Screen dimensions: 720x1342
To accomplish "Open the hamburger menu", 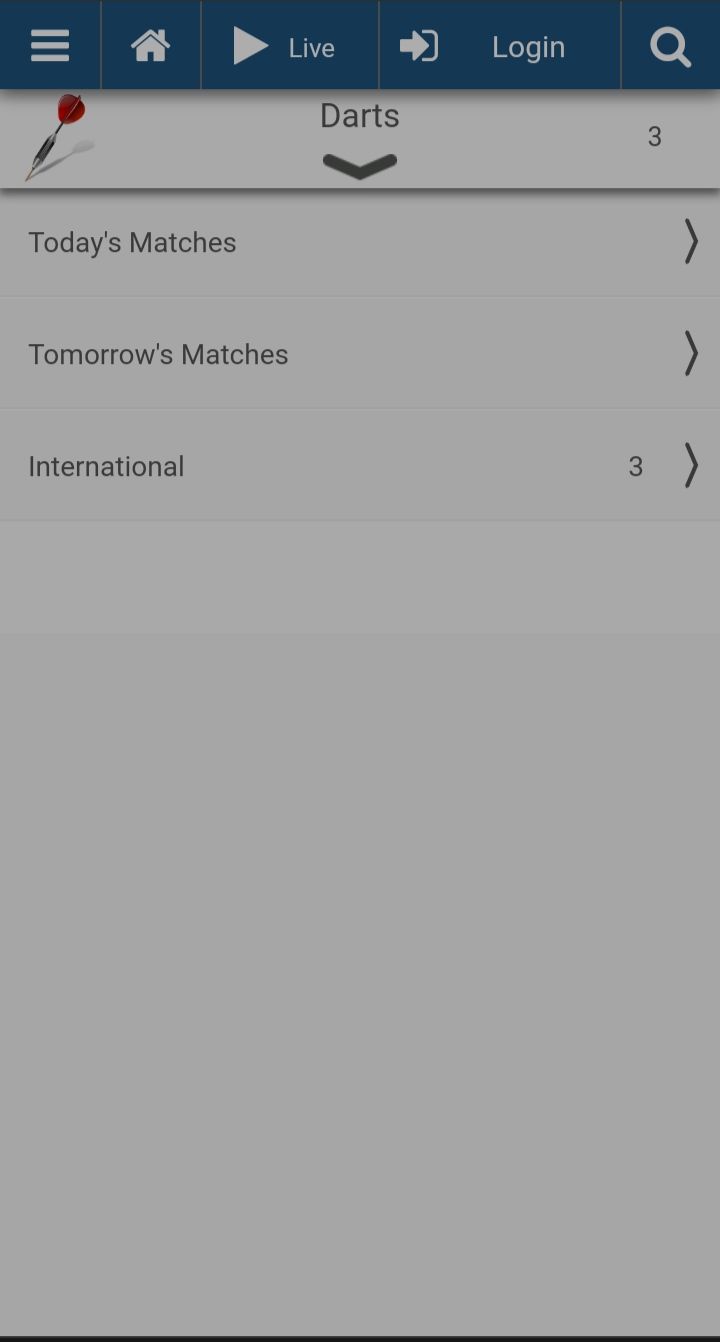I will tap(50, 46).
